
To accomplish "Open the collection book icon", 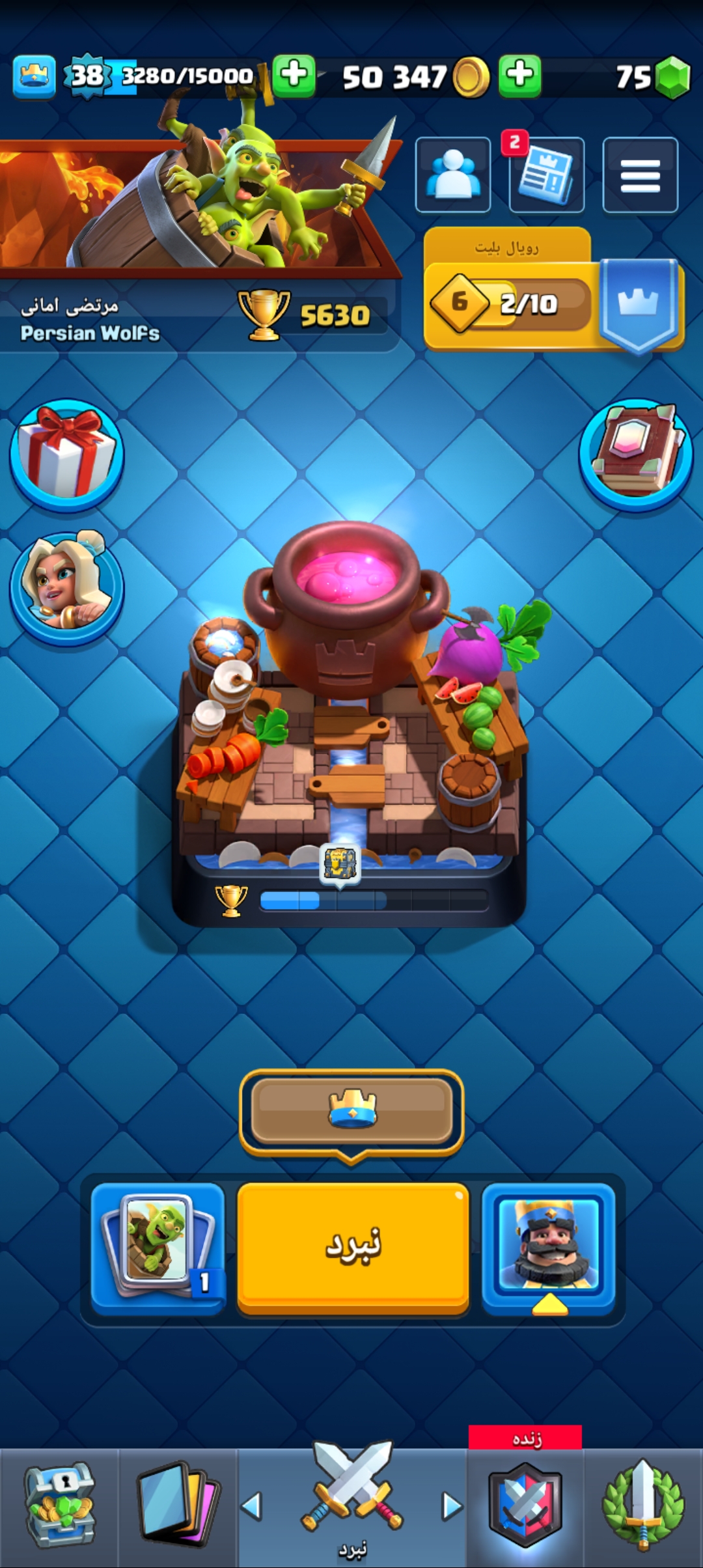I will tap(636, 455).
